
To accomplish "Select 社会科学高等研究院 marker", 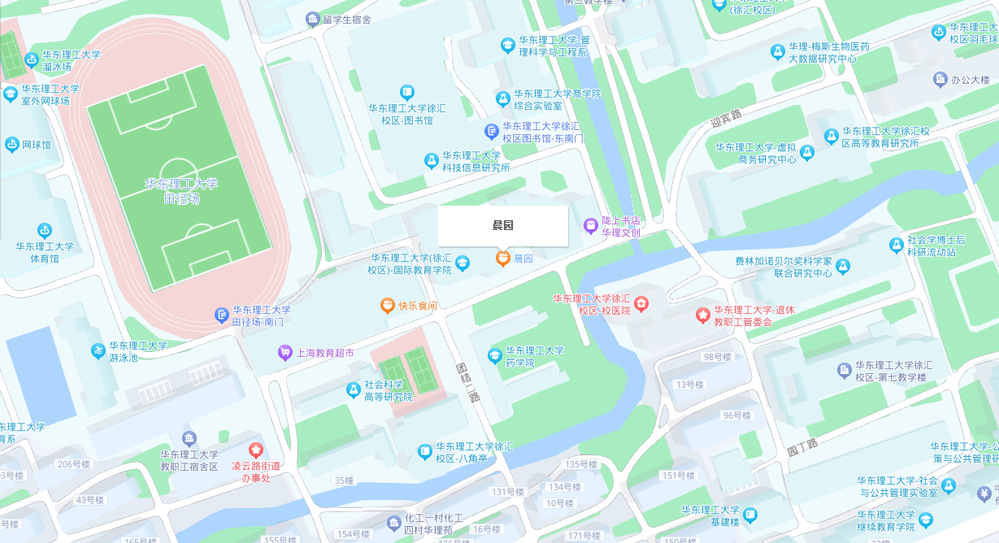I will pyautogui.click(x=352, y=390).
